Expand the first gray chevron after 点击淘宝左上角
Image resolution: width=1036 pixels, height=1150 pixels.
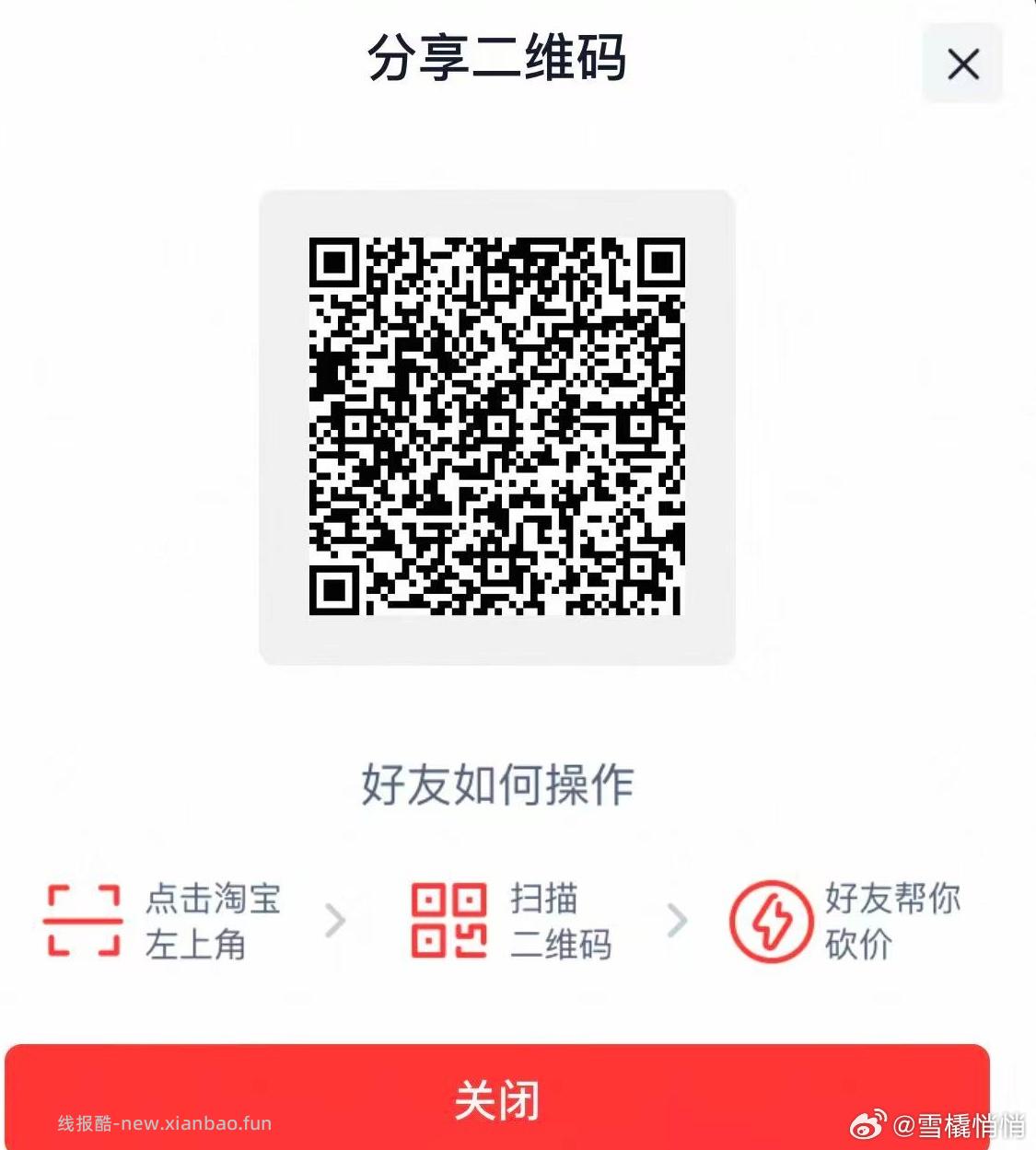click(x=333, y=919)
